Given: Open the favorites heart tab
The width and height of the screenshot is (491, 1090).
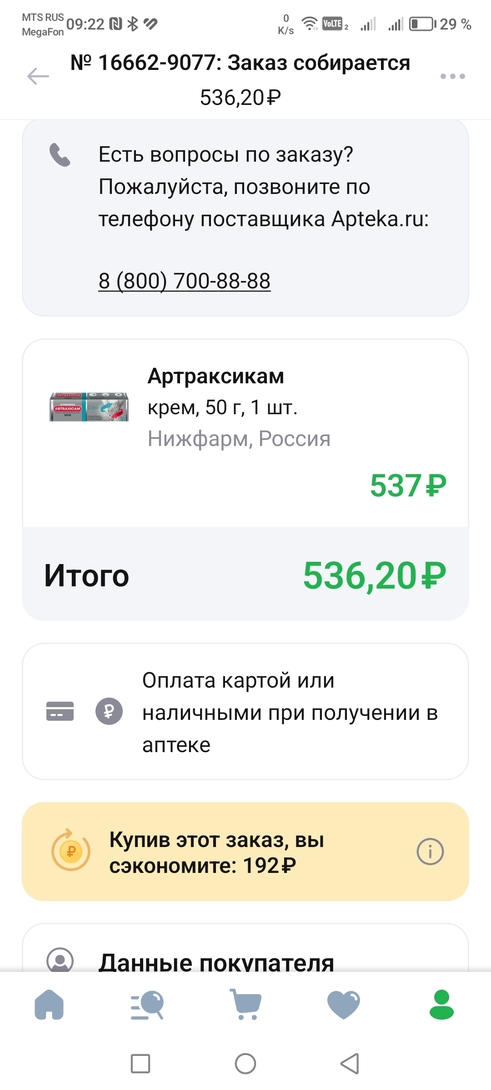Looking at the screenshot, I should tap(344, 1004).
